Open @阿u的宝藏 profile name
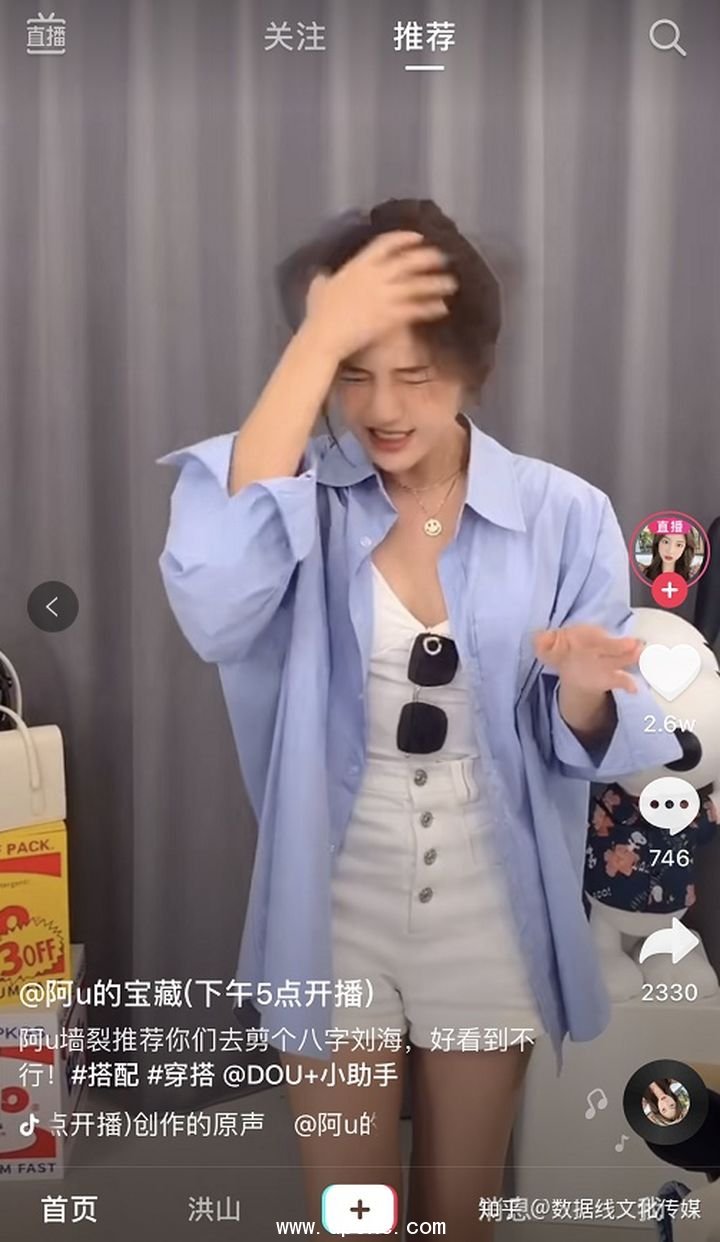The height and width of the screenshot is (1242, 720). coord(198,994)
